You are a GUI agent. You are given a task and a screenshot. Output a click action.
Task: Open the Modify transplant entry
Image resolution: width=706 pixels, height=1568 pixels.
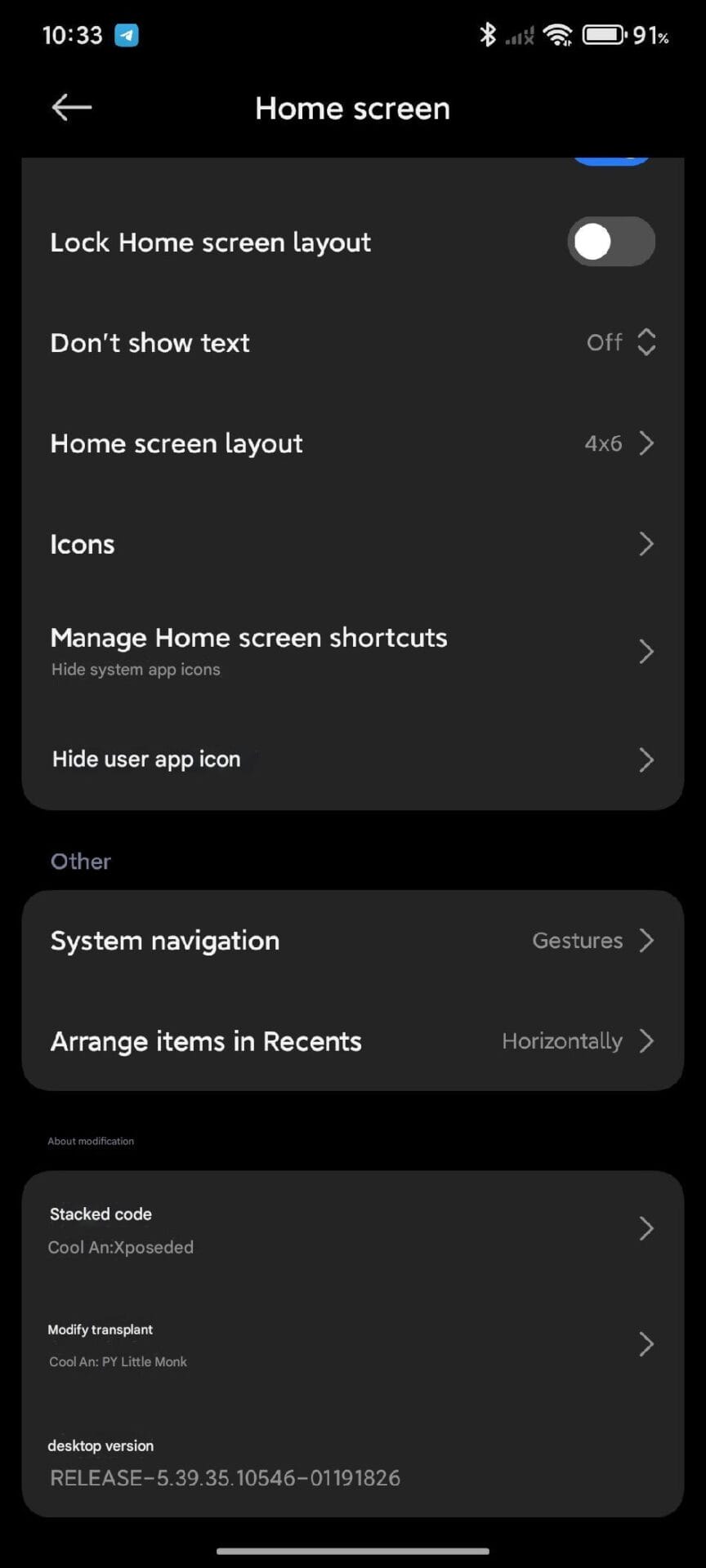(351, 1344)
